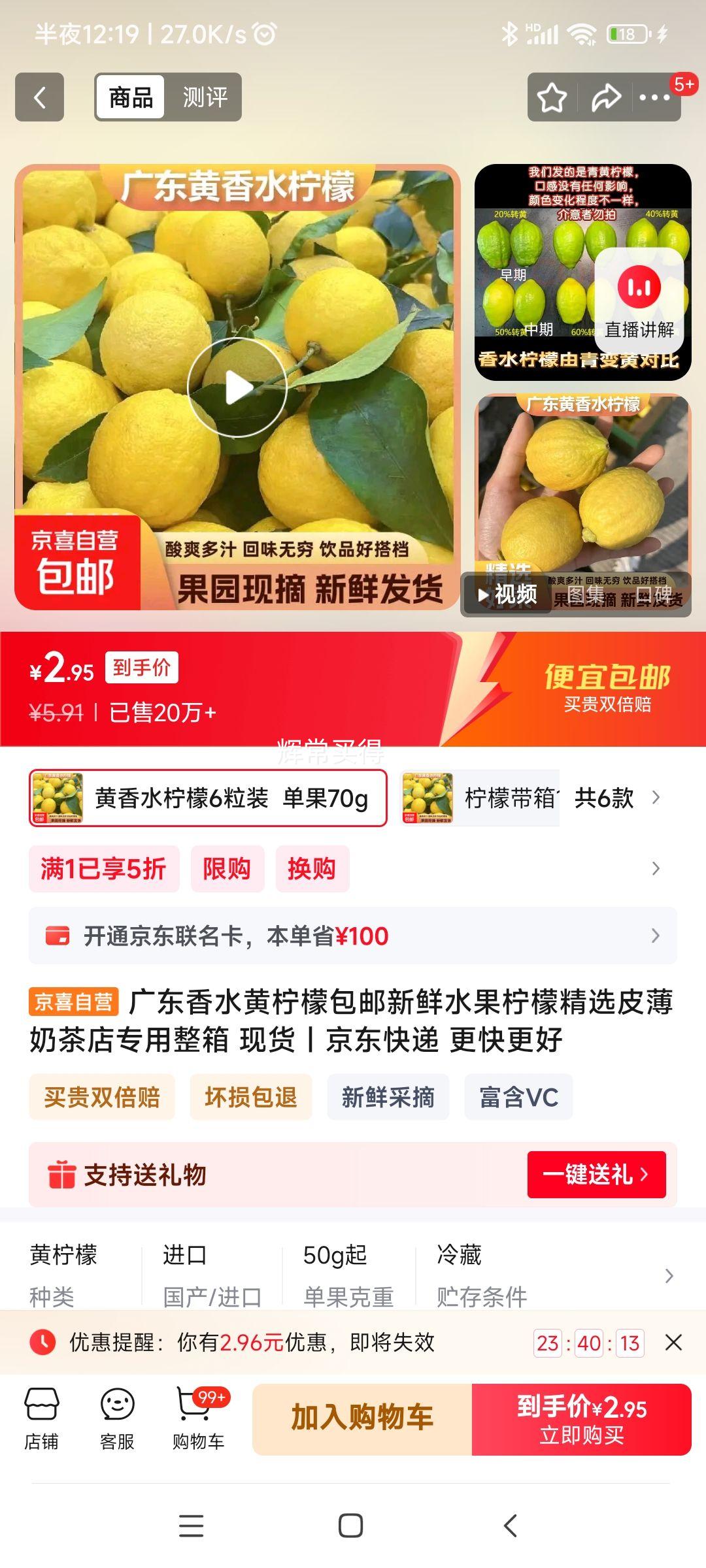Add this product to favorites with the star
The width and height of the screenshot is (706, 1568).
point(552,97)
